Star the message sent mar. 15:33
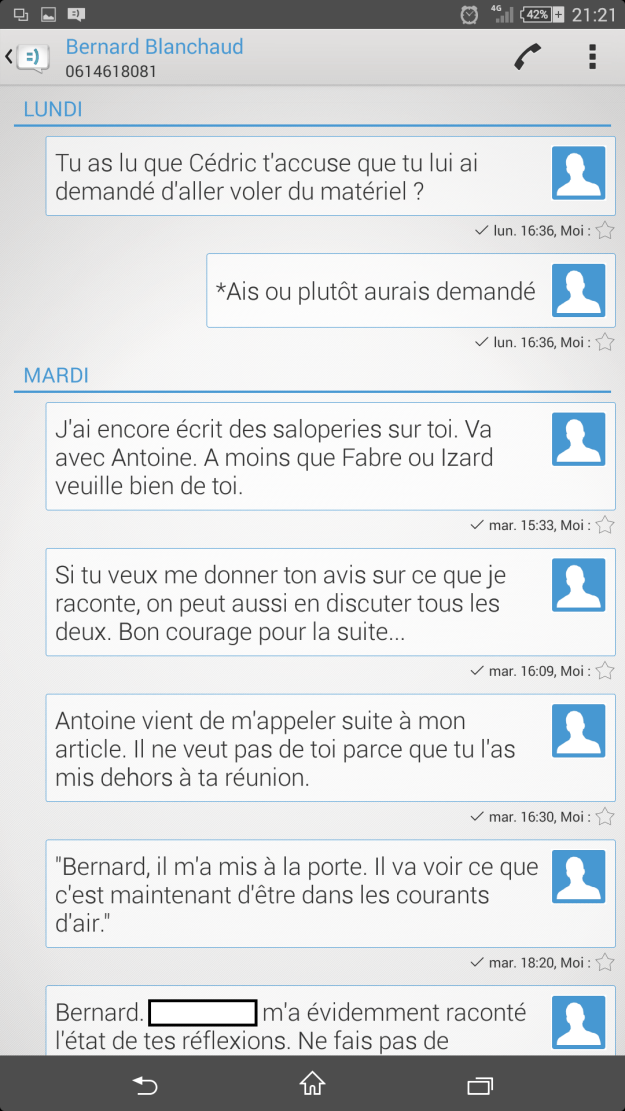This screenshot has width=625, height=1111. [604, 525]
